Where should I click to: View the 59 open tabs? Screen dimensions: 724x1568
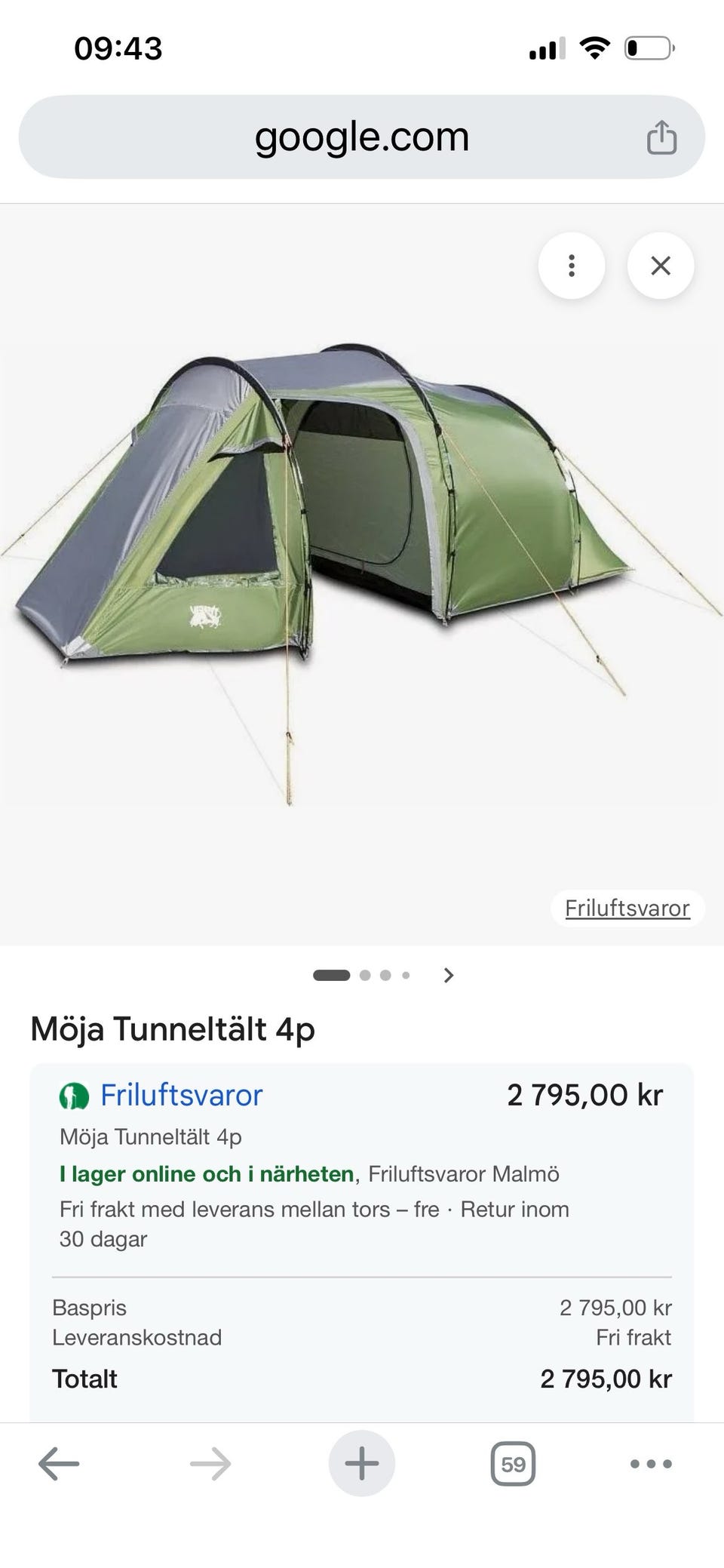[x=513, y=1465]
